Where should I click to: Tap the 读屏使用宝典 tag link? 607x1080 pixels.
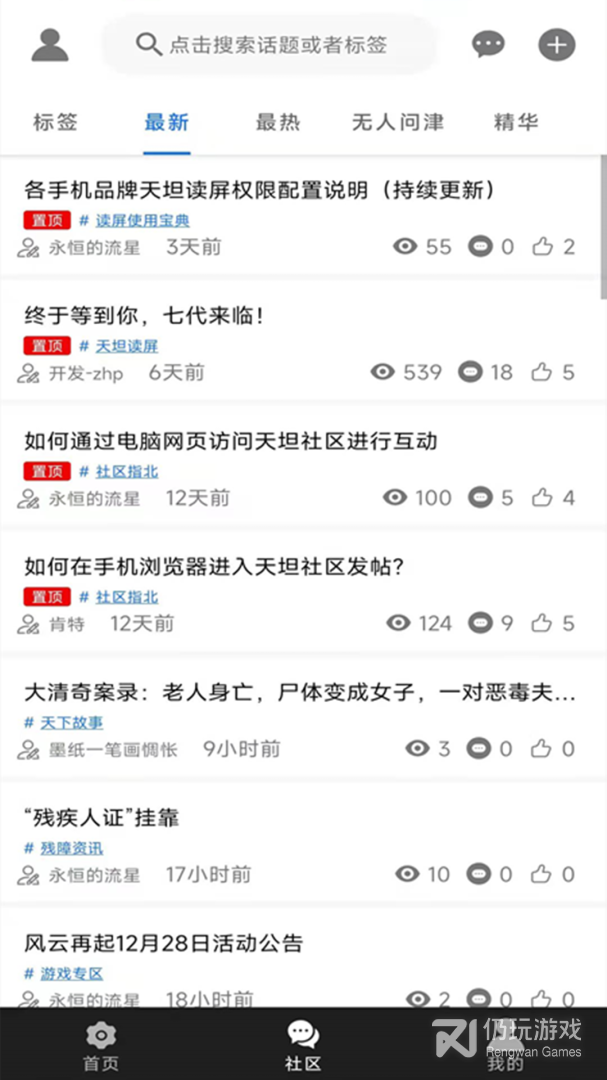(x=142, y=221)
